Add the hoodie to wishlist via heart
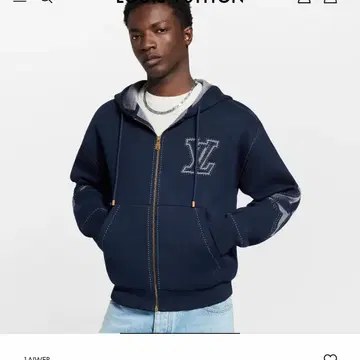 pyautogui.click(x=330, y=357)
